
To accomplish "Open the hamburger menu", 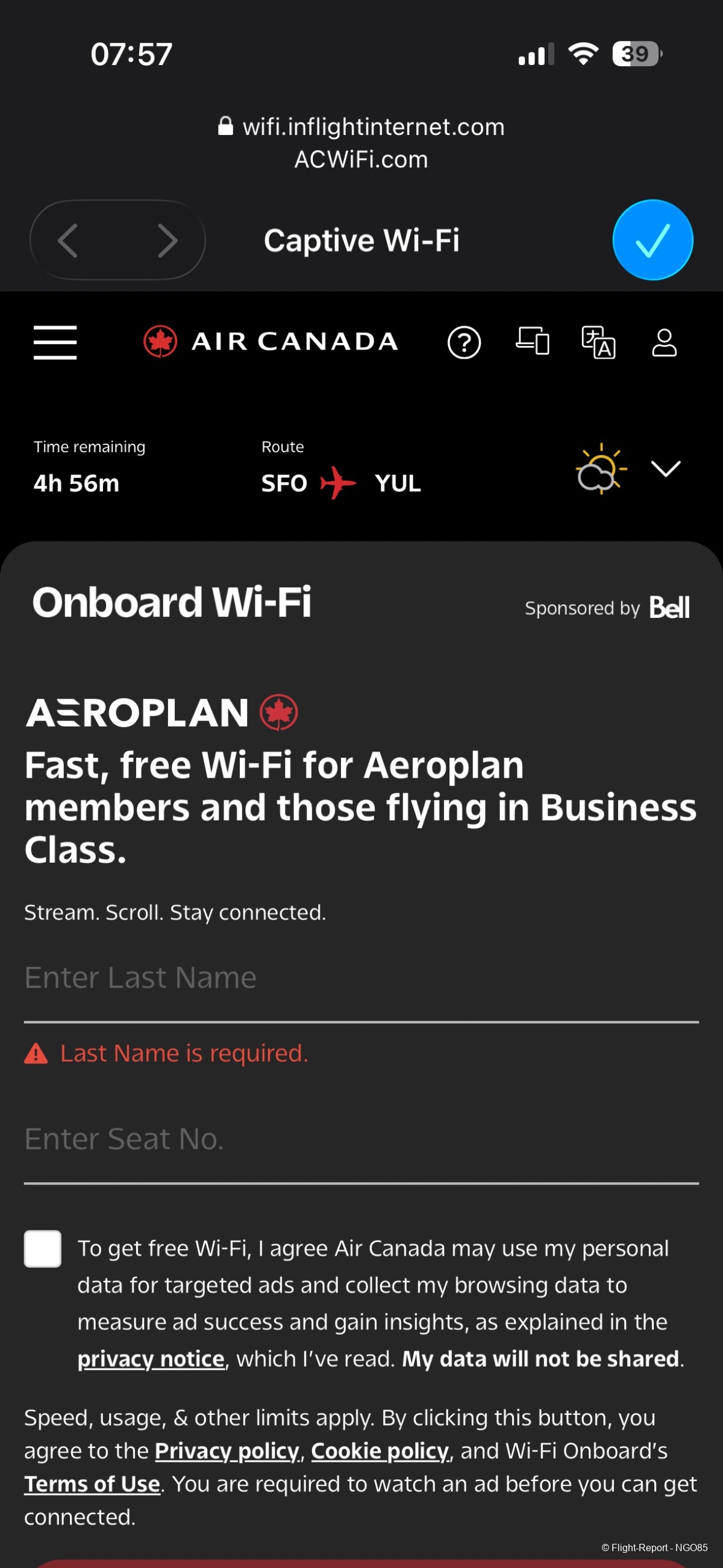I will [55, 342].
